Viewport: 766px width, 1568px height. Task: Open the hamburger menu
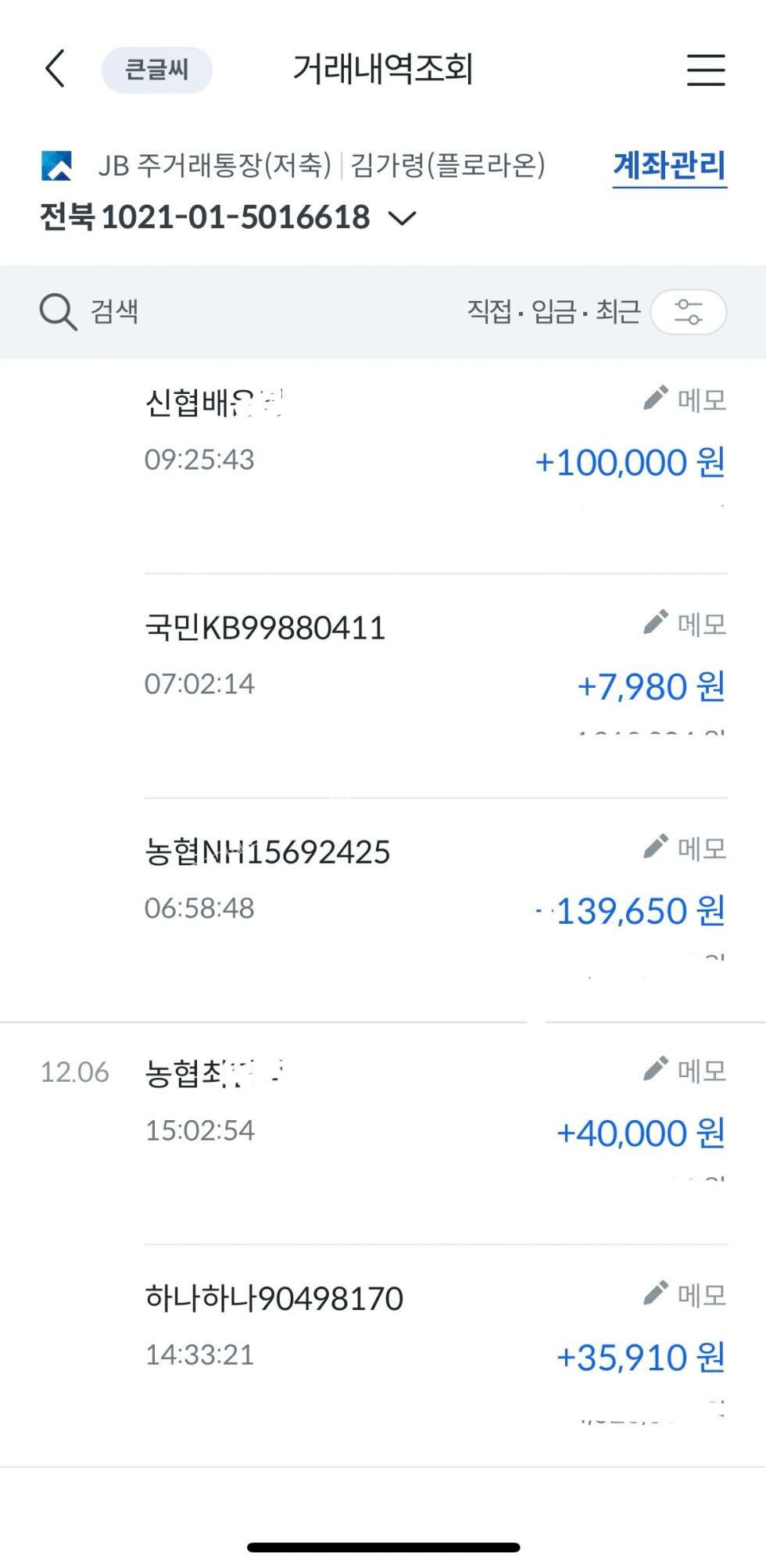tap(706, 70)
